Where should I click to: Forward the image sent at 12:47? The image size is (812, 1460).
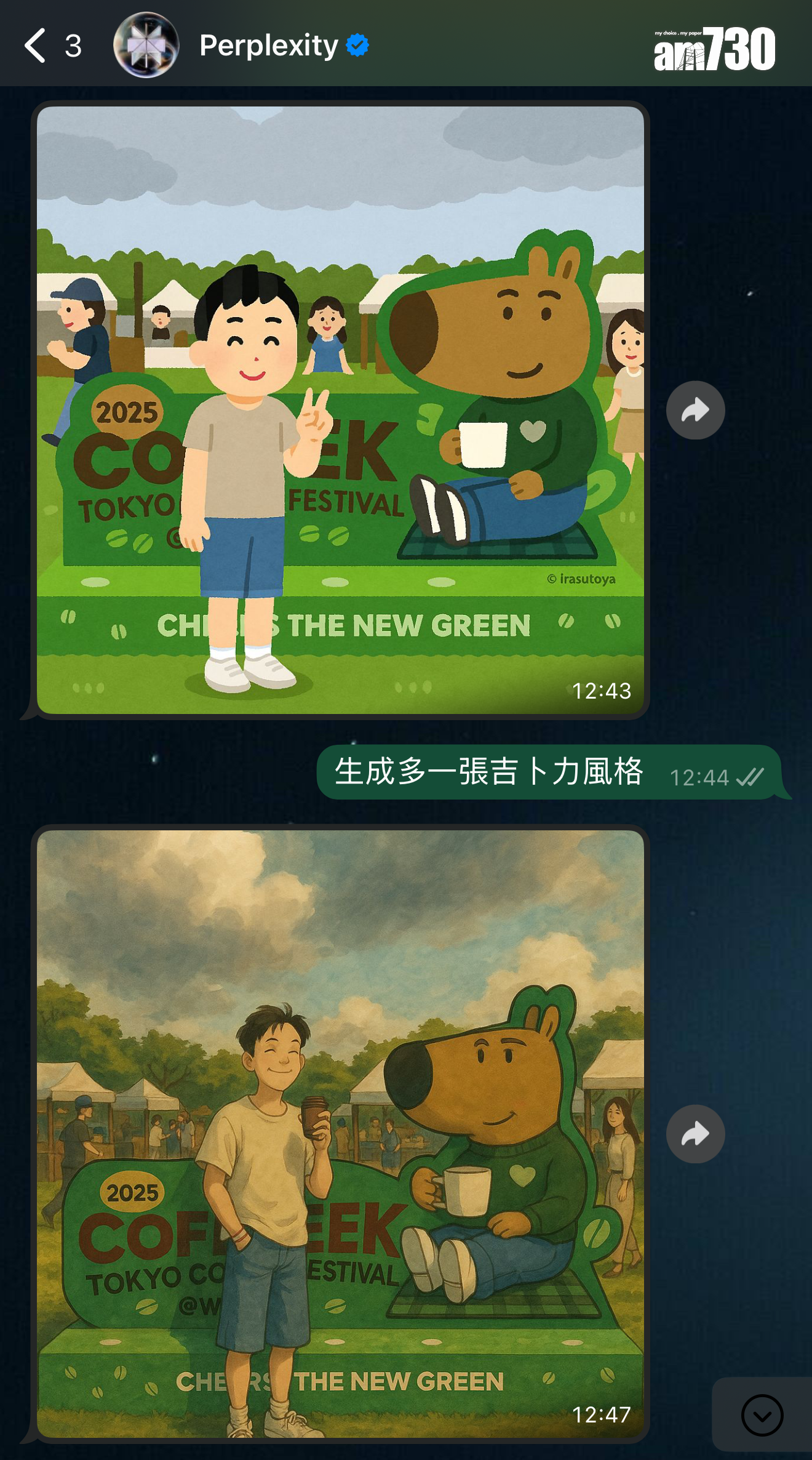pos(695,1134)
